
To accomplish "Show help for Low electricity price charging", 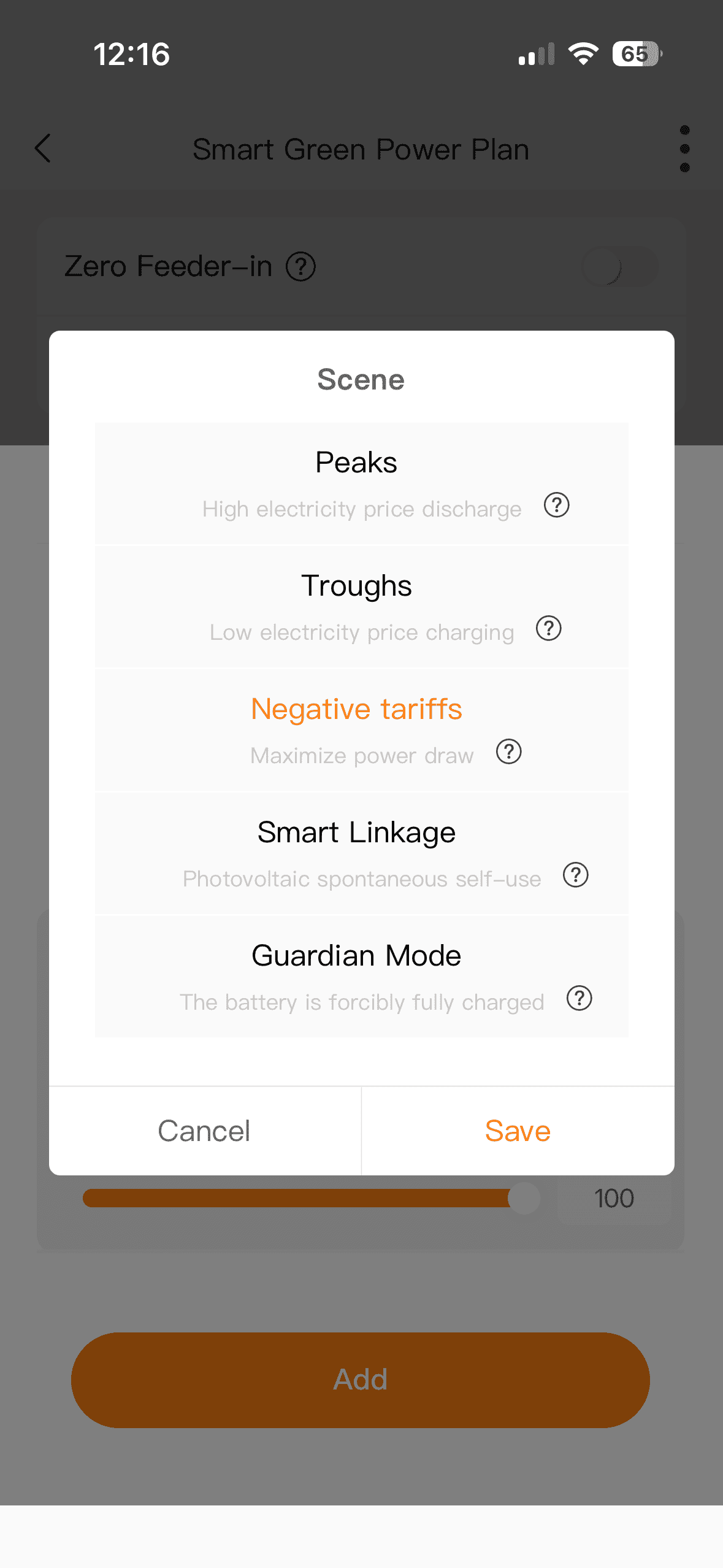I will pyautogui.click(x=549, y=629).
